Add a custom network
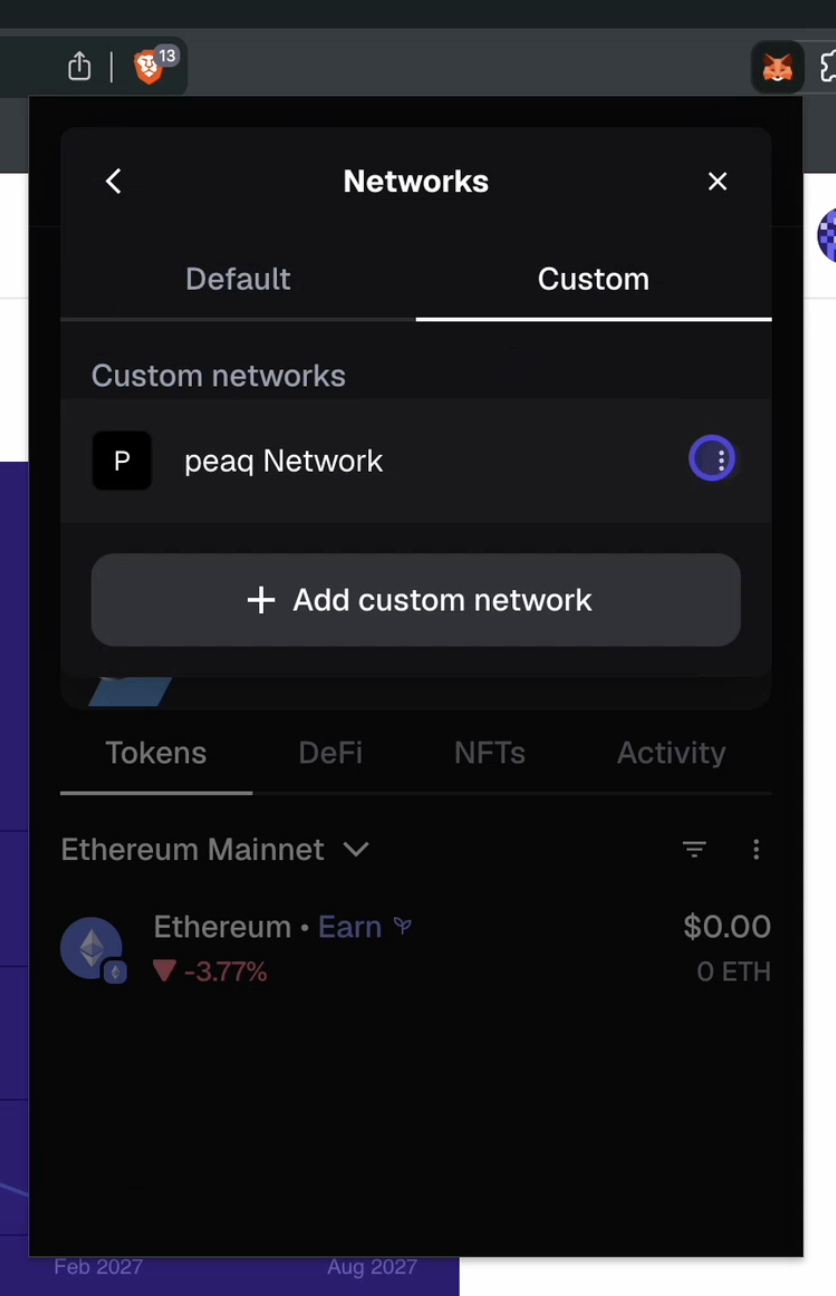 click(416, 600)
